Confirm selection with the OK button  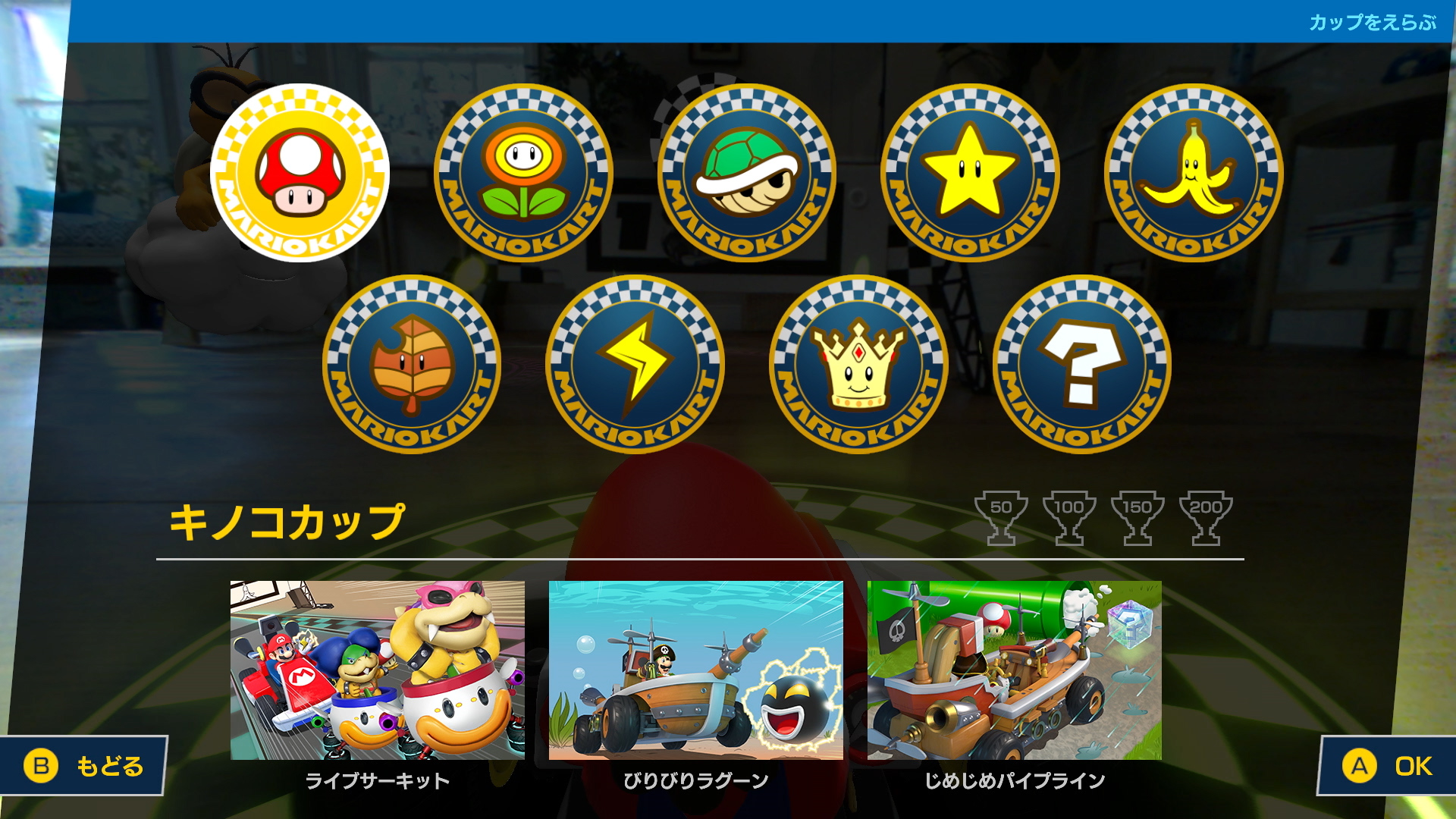point(1388,766)
